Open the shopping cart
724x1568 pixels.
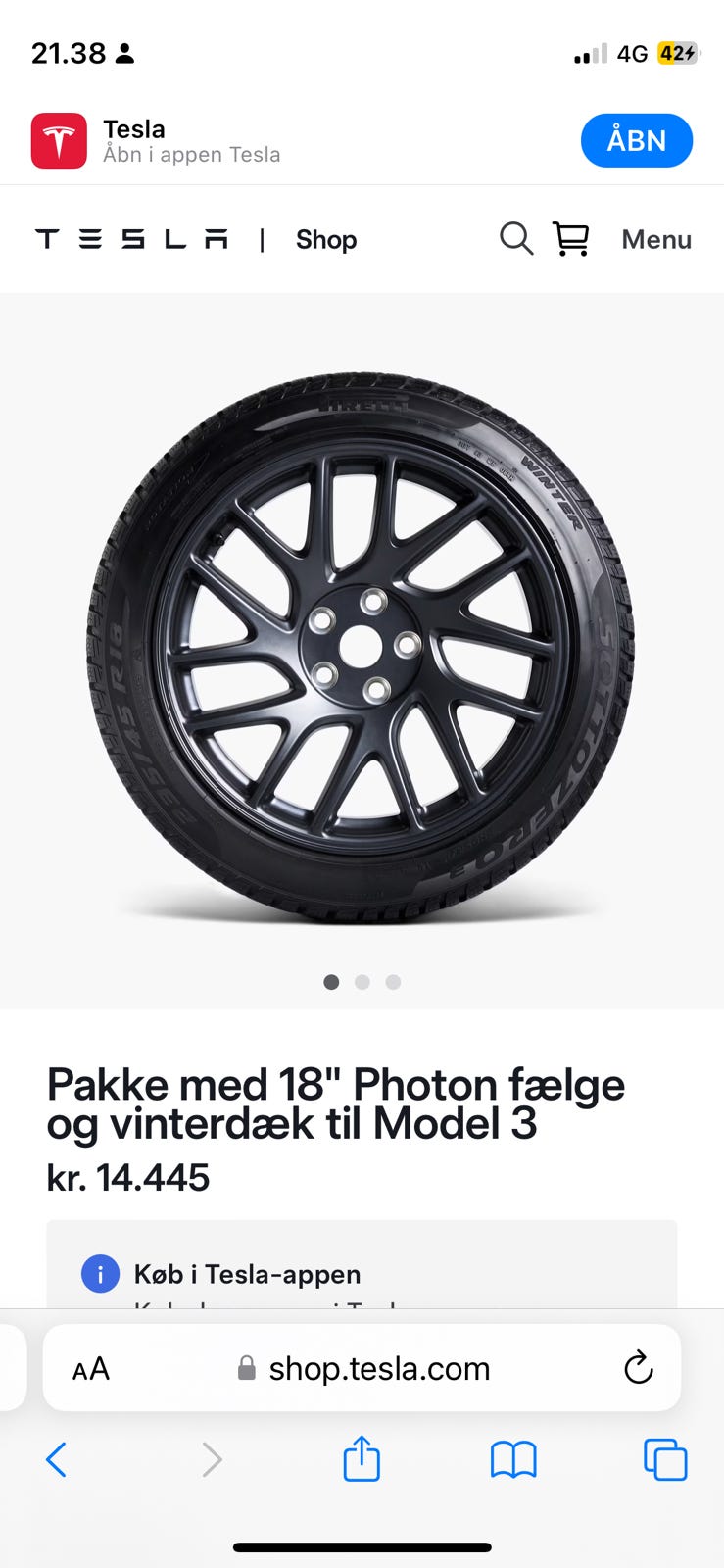click(571, 239)
